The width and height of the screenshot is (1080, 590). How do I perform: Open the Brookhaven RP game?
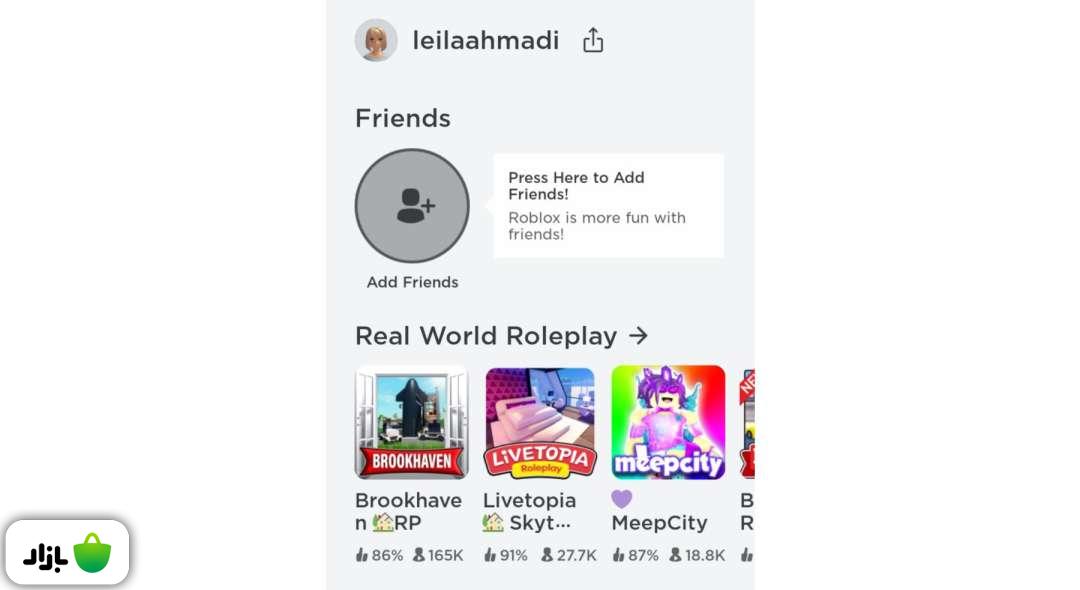click(412, 423)
